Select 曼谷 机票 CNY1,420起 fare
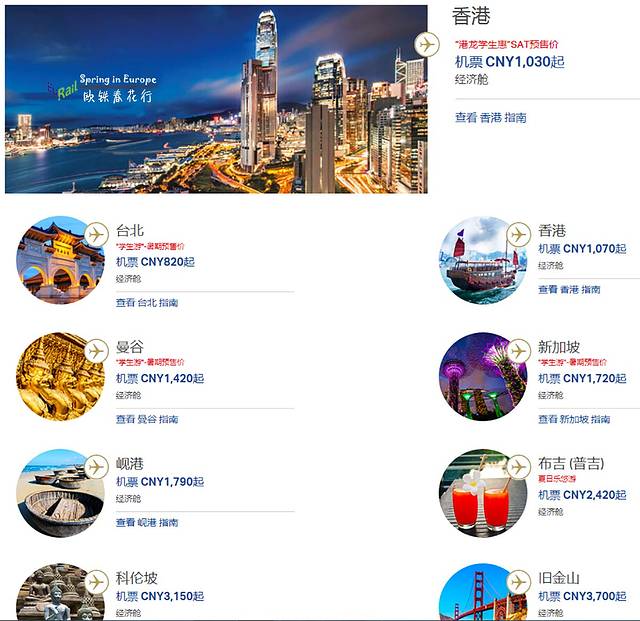Image resolution: width=640 pixels, height=621 pixels. point(160,379)
